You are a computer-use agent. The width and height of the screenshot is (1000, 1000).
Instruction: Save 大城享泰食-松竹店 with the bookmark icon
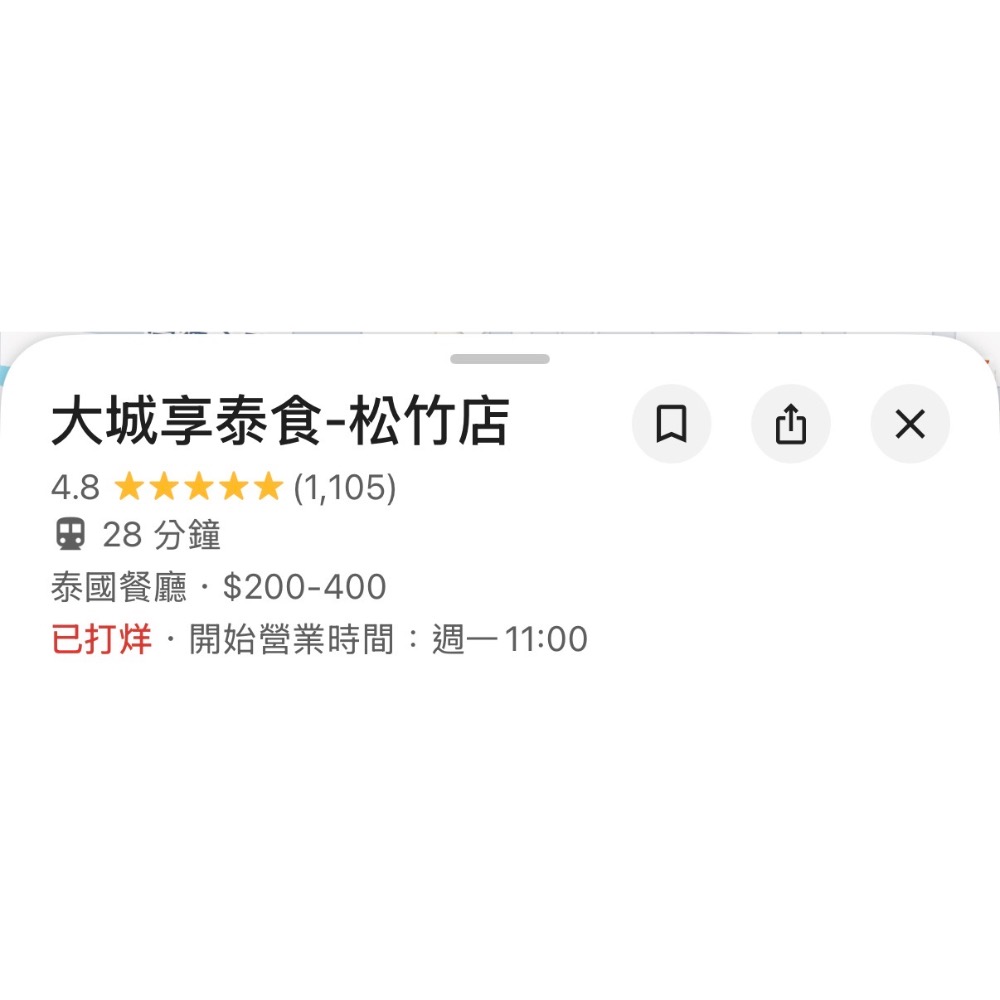tap(671, 424)
